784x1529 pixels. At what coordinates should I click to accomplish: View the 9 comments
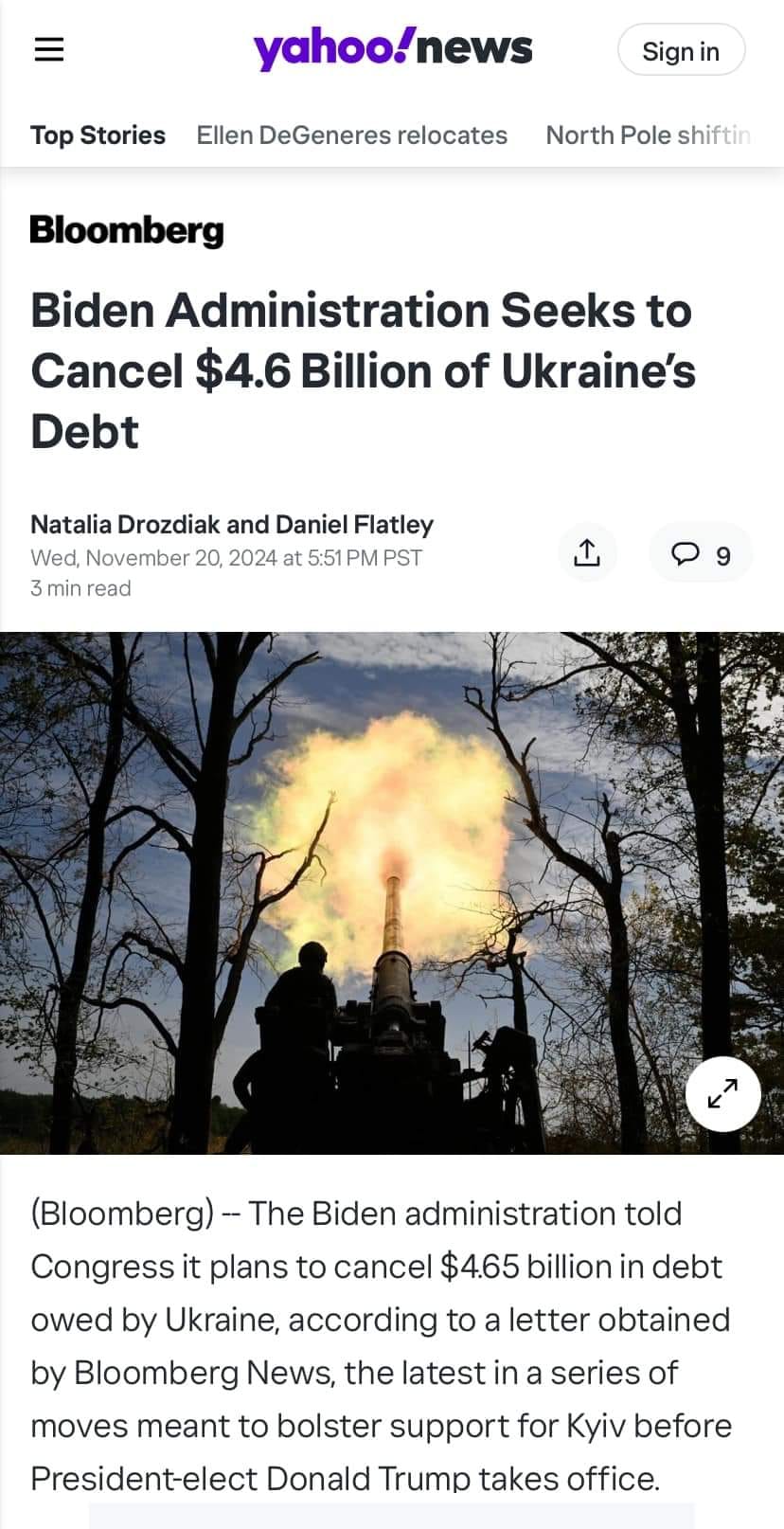coord(701,554)
